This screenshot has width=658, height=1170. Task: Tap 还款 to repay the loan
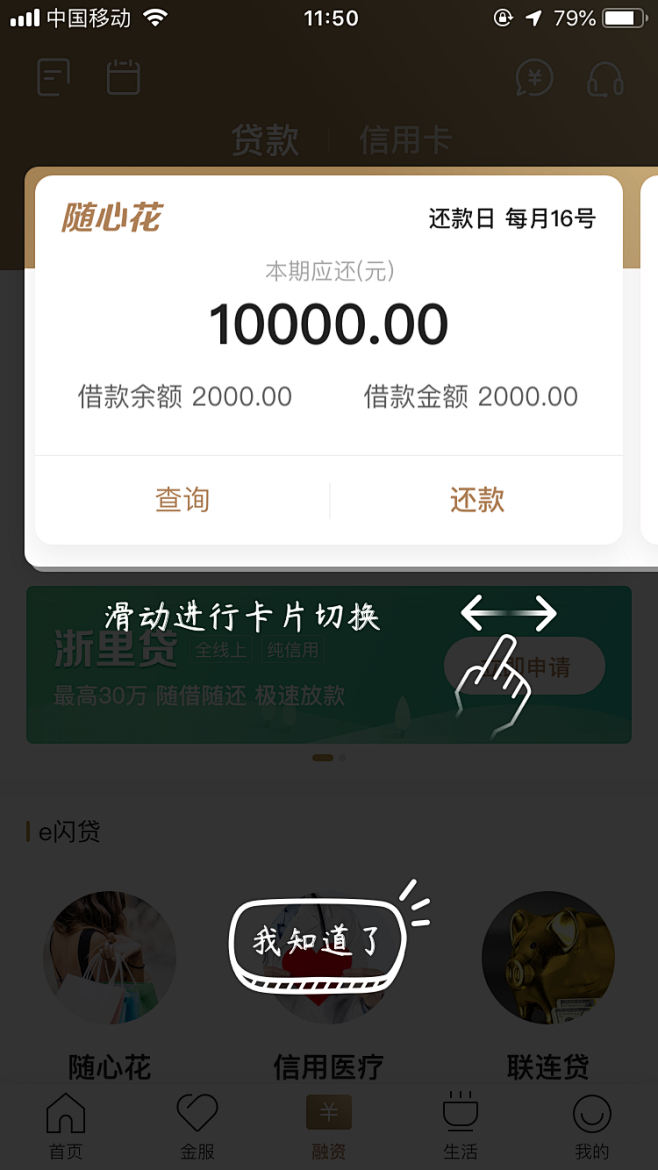point(477,500)
